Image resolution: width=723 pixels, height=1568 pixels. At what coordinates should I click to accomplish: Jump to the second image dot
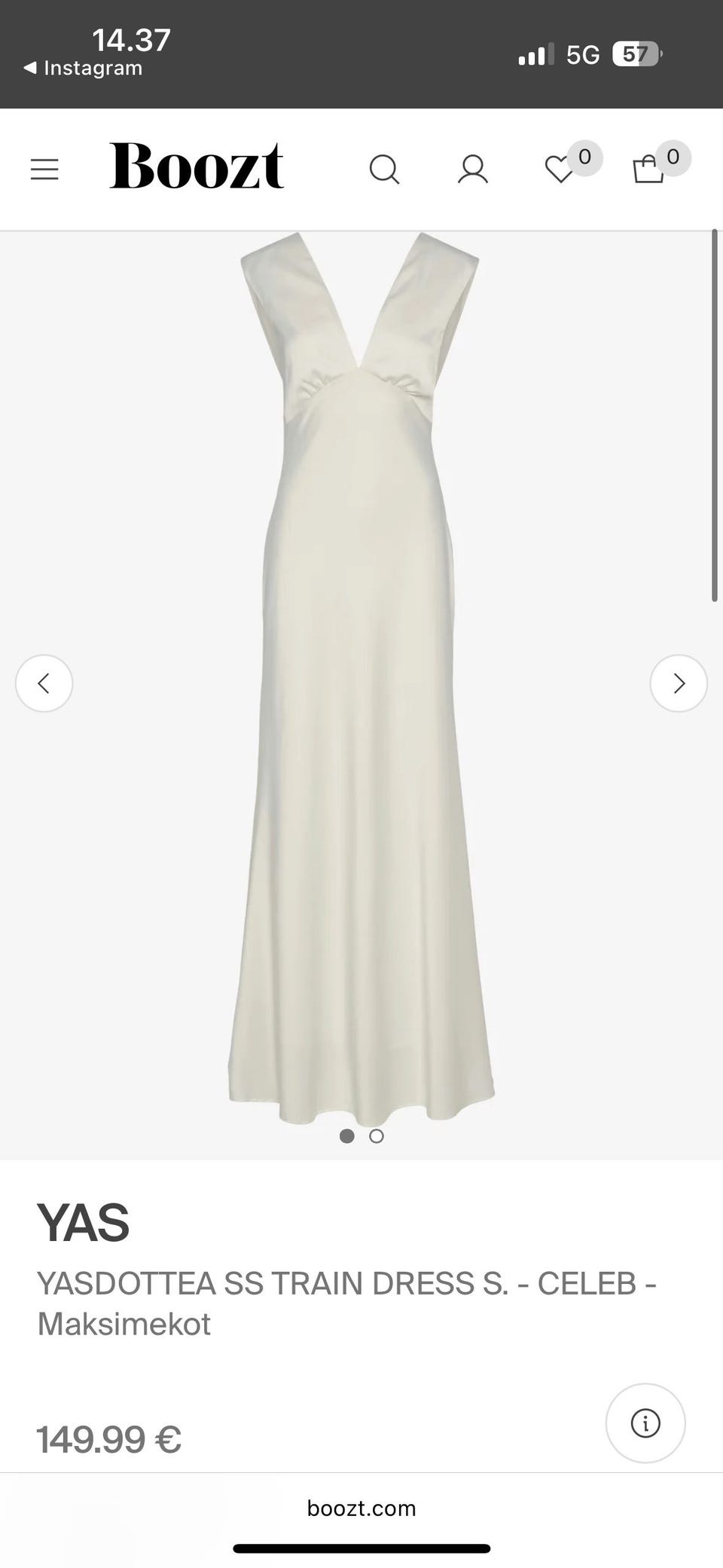[x=377, y=1136]
